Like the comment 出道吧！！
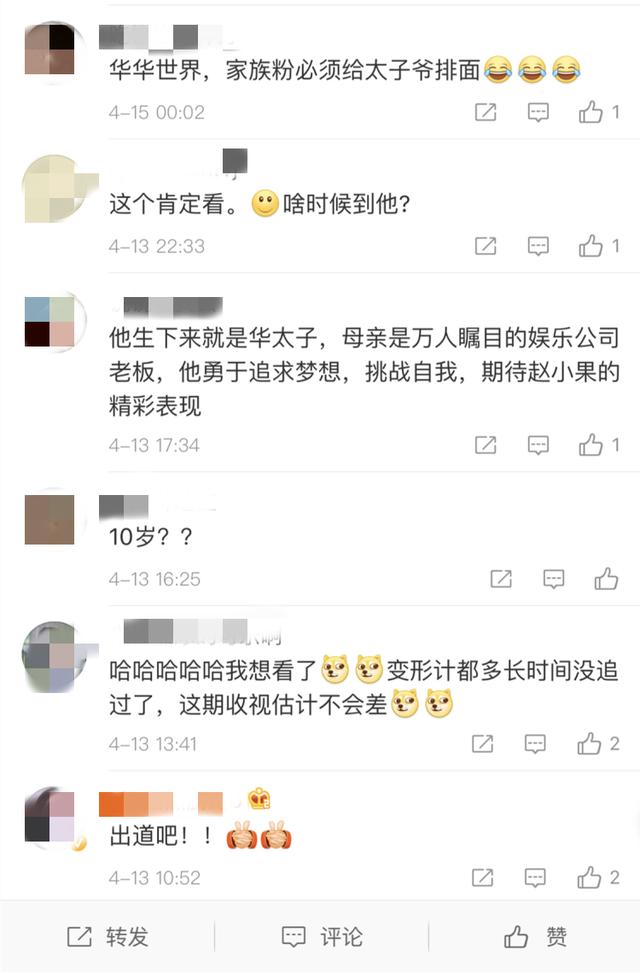The height and width of the screenshot is (973, 640). [591, 877]
